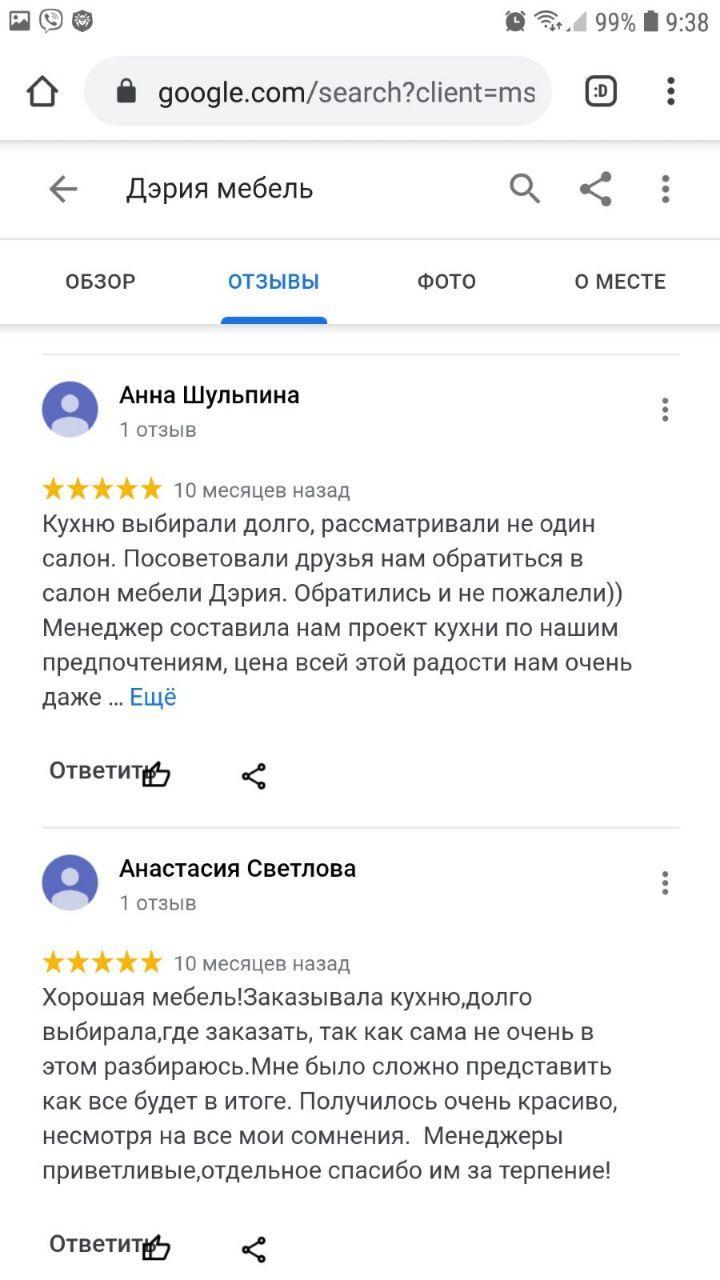Share the Дэрия мебель place
The image size is (720, 1280).
pos(596,189)
